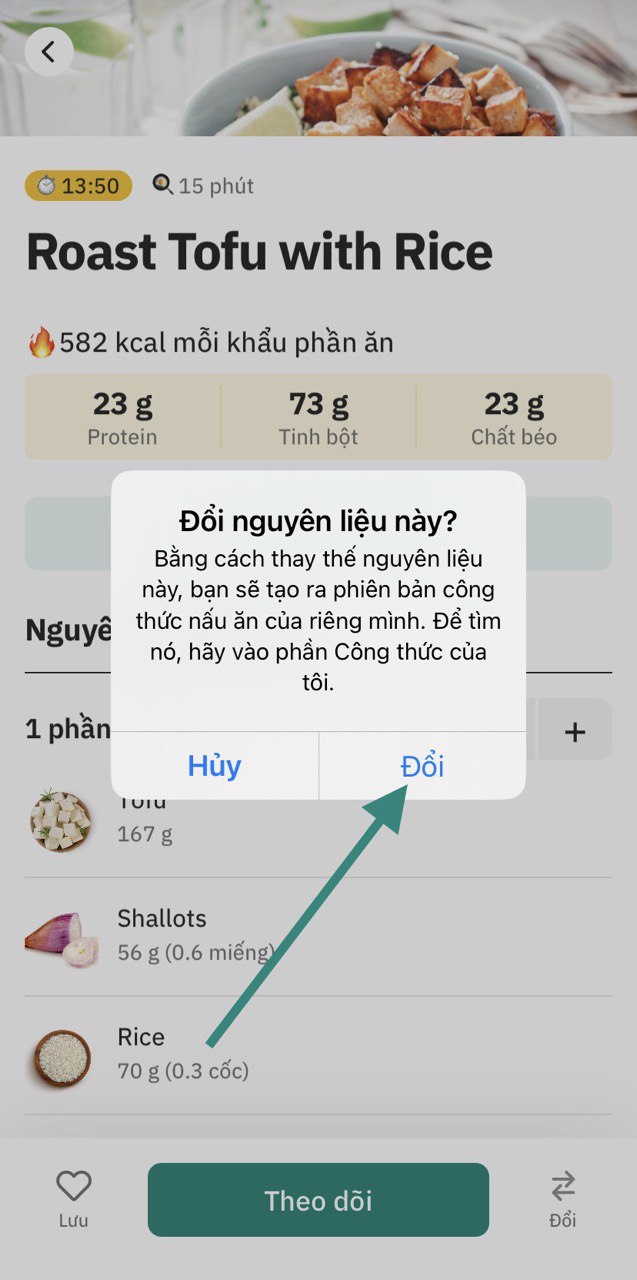This screenshot has height=1280, width=637.
Task: Increase servings with the plus button
Action: (575, 731)
